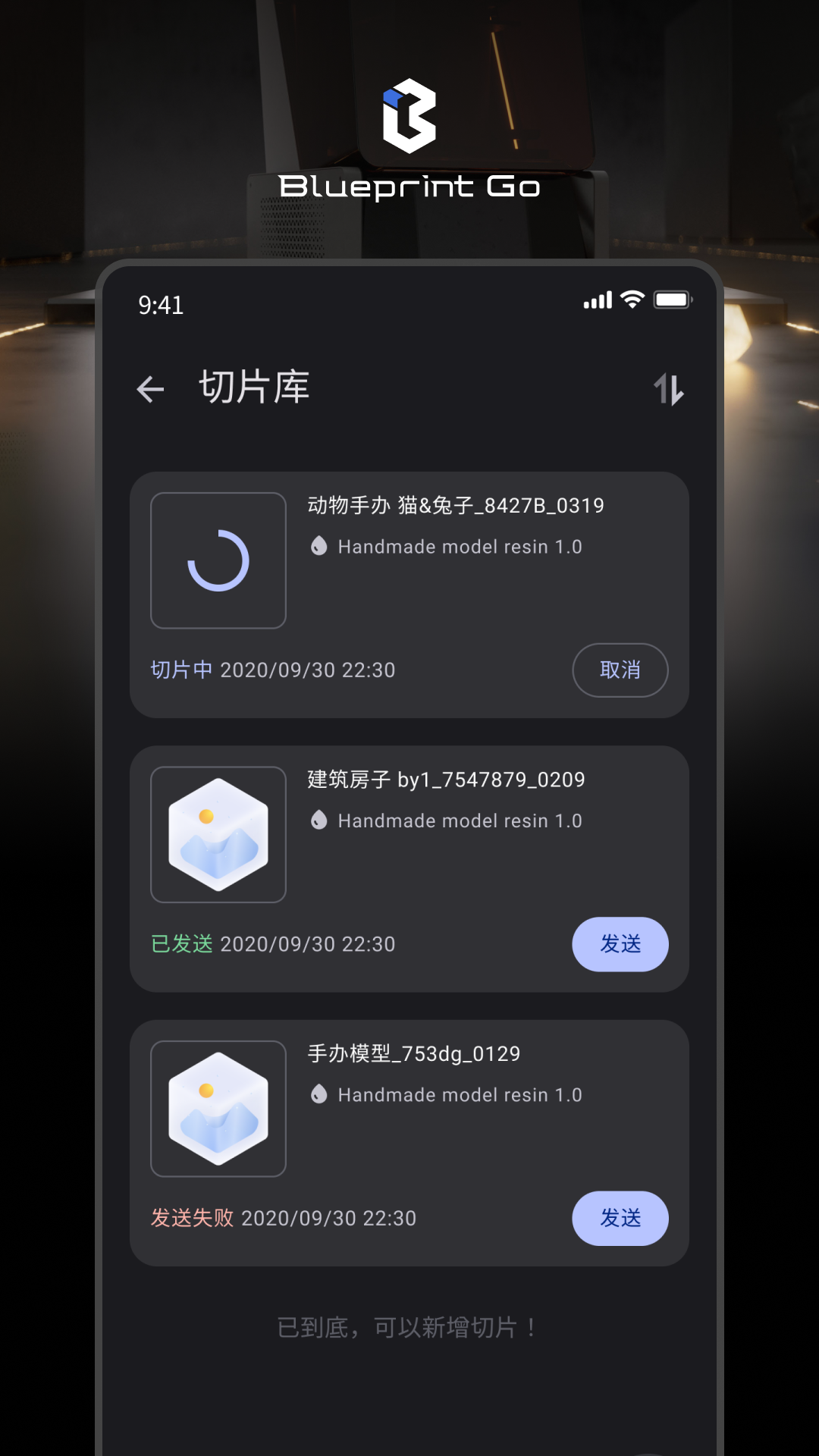Retry sending the failed 手办模型 slice
The width and height of the screenshot is (819, 1456).
[x=620, y=1219]
